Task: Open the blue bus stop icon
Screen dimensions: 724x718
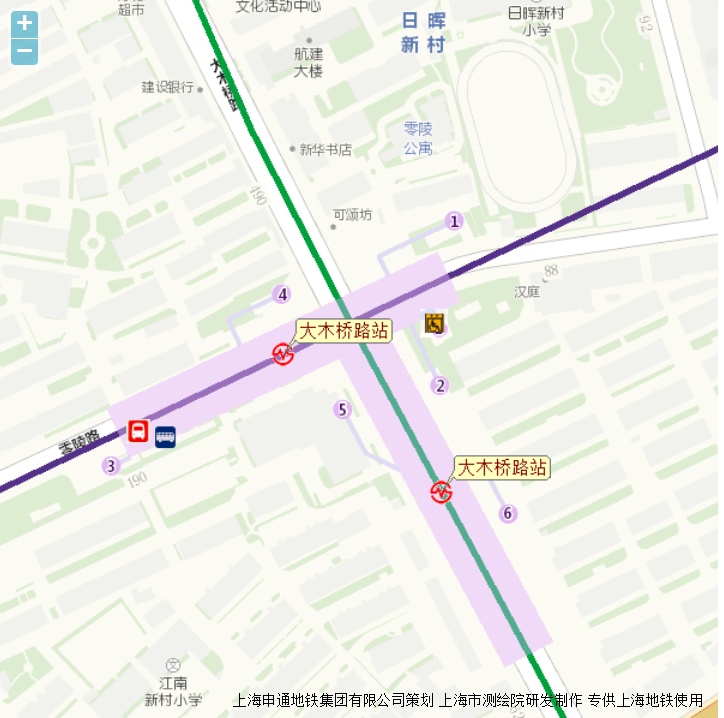Action: click(166, 437)
